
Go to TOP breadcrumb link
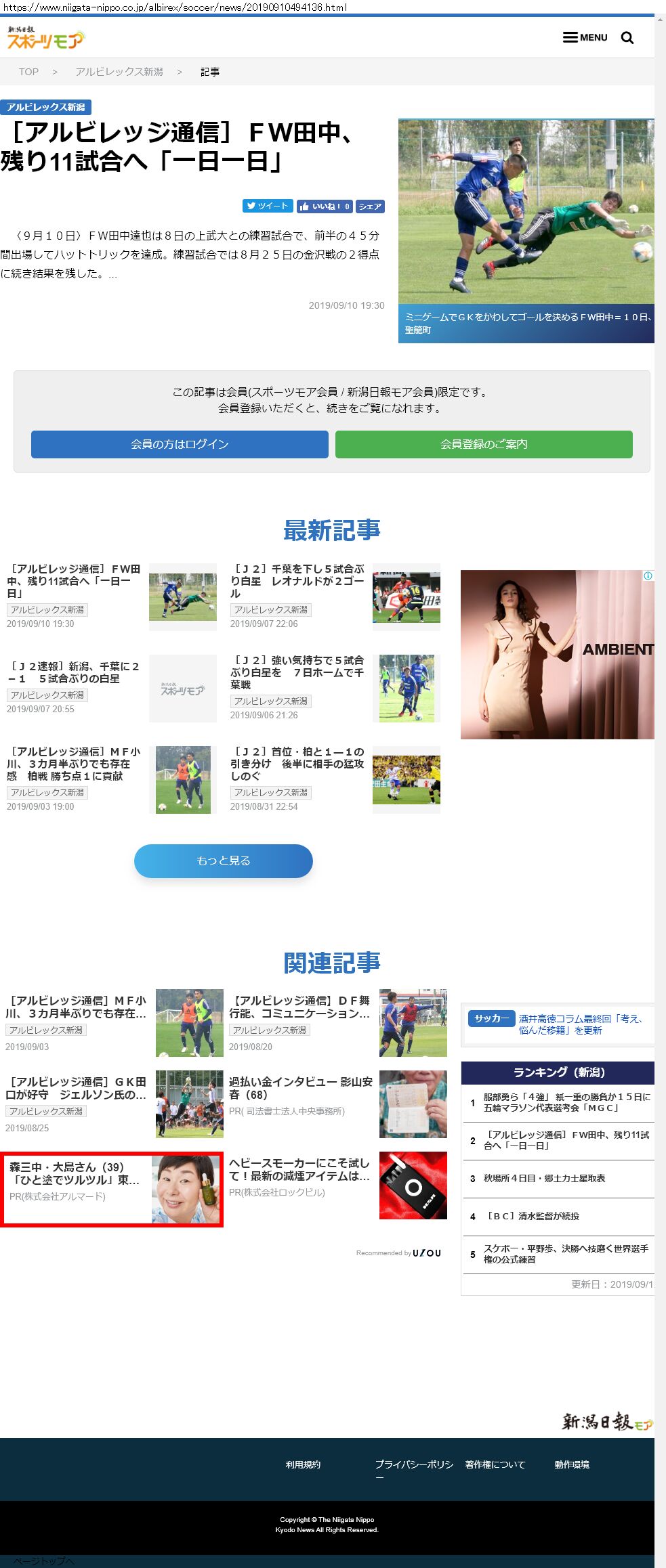(28, 72)
